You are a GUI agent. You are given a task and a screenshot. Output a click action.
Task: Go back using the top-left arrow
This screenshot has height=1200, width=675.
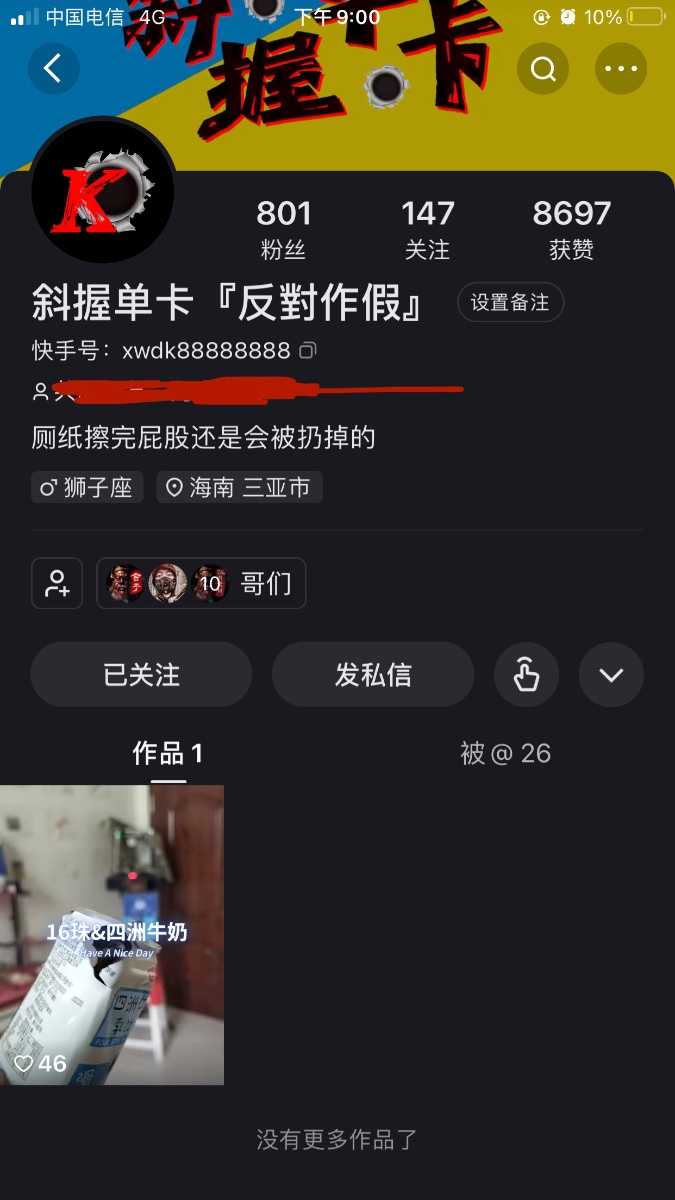tap(53, 69)
